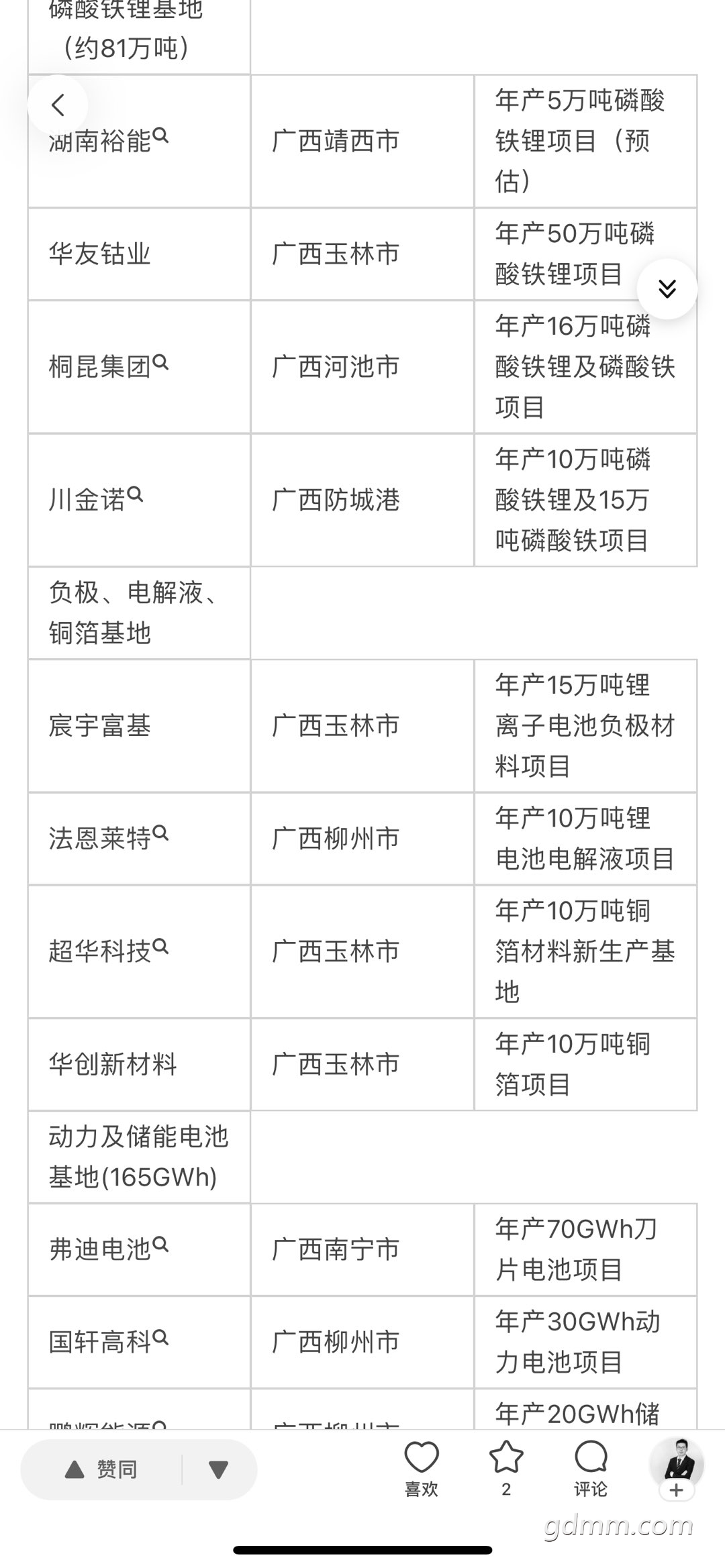Like the answer with the 喜欢 heart

pos(421,1467)
